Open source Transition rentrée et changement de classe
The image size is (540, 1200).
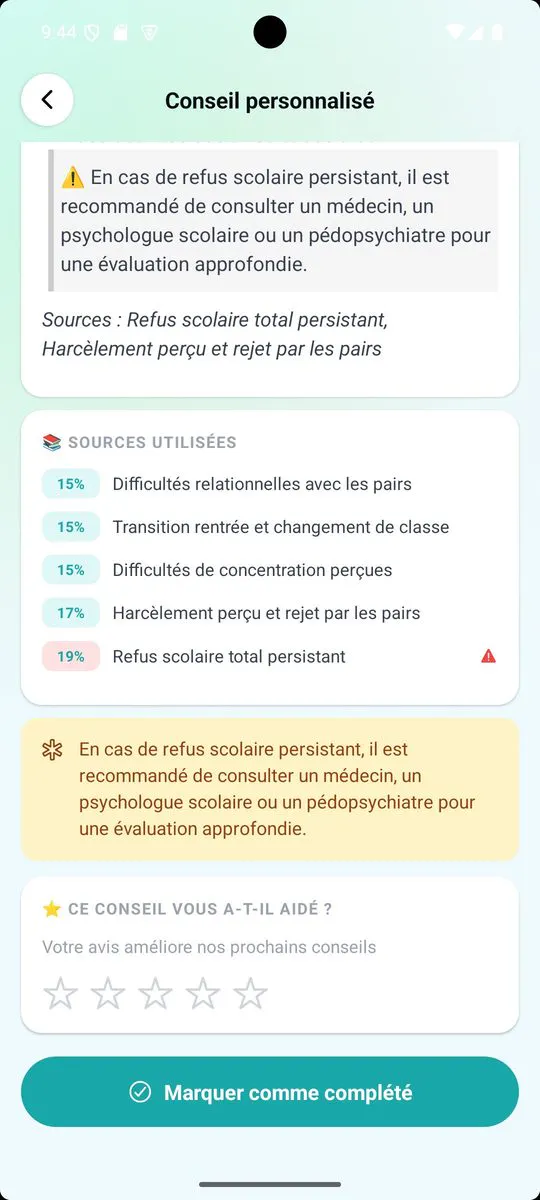(x=270, y=527)
